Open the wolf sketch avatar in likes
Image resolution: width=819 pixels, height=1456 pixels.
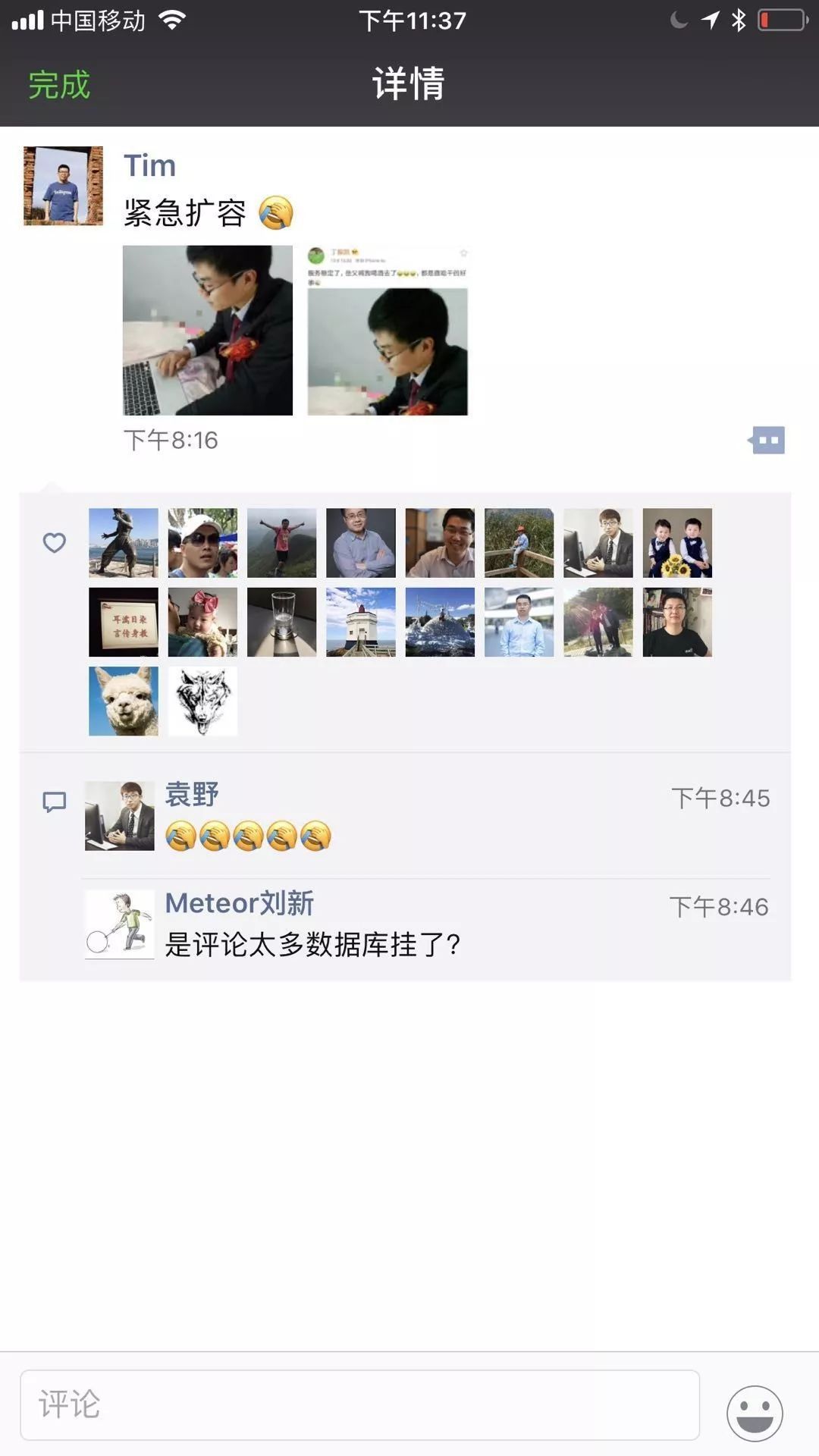202,701
